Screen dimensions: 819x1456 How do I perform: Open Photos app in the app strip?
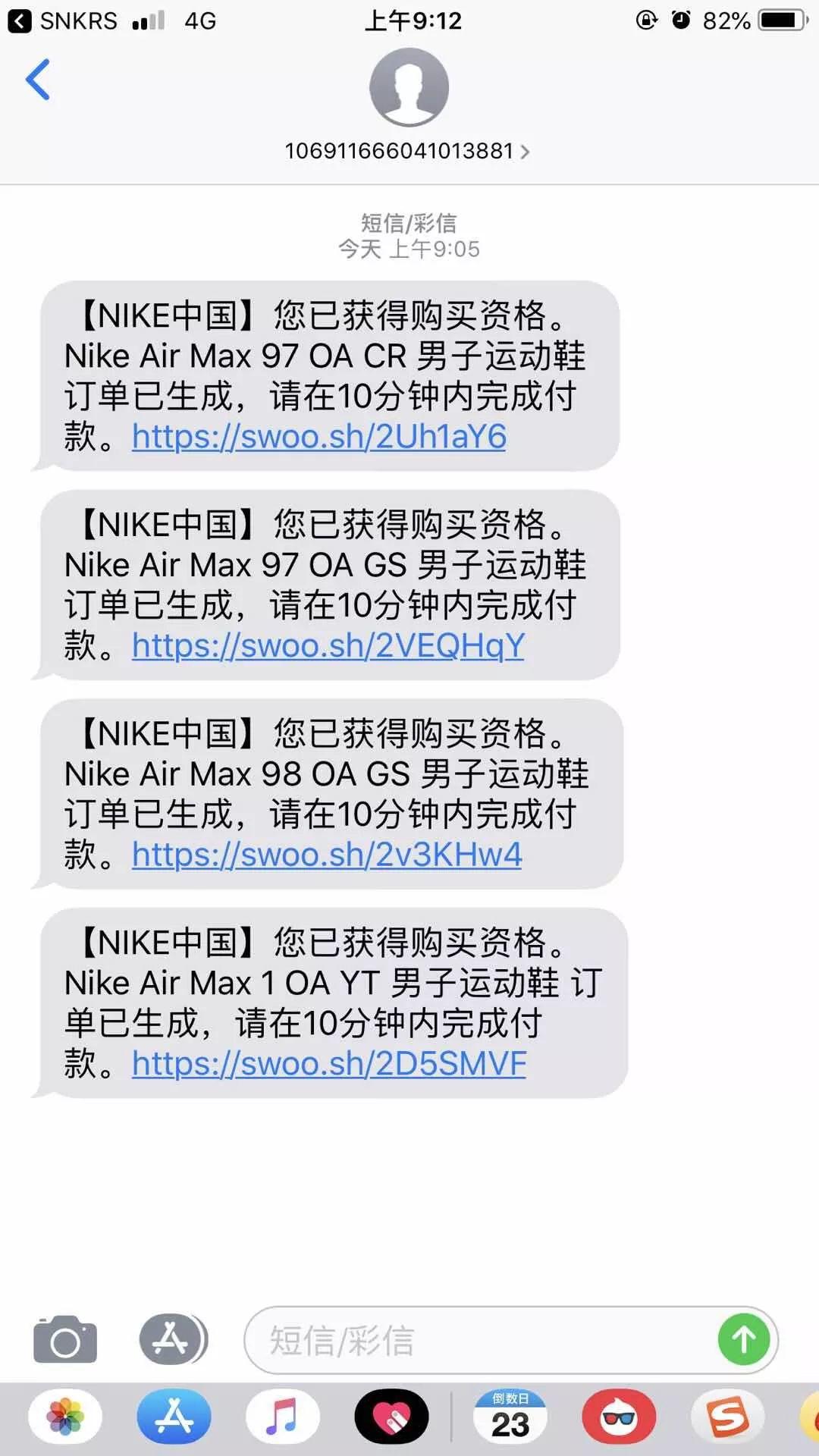(65, 1417)
